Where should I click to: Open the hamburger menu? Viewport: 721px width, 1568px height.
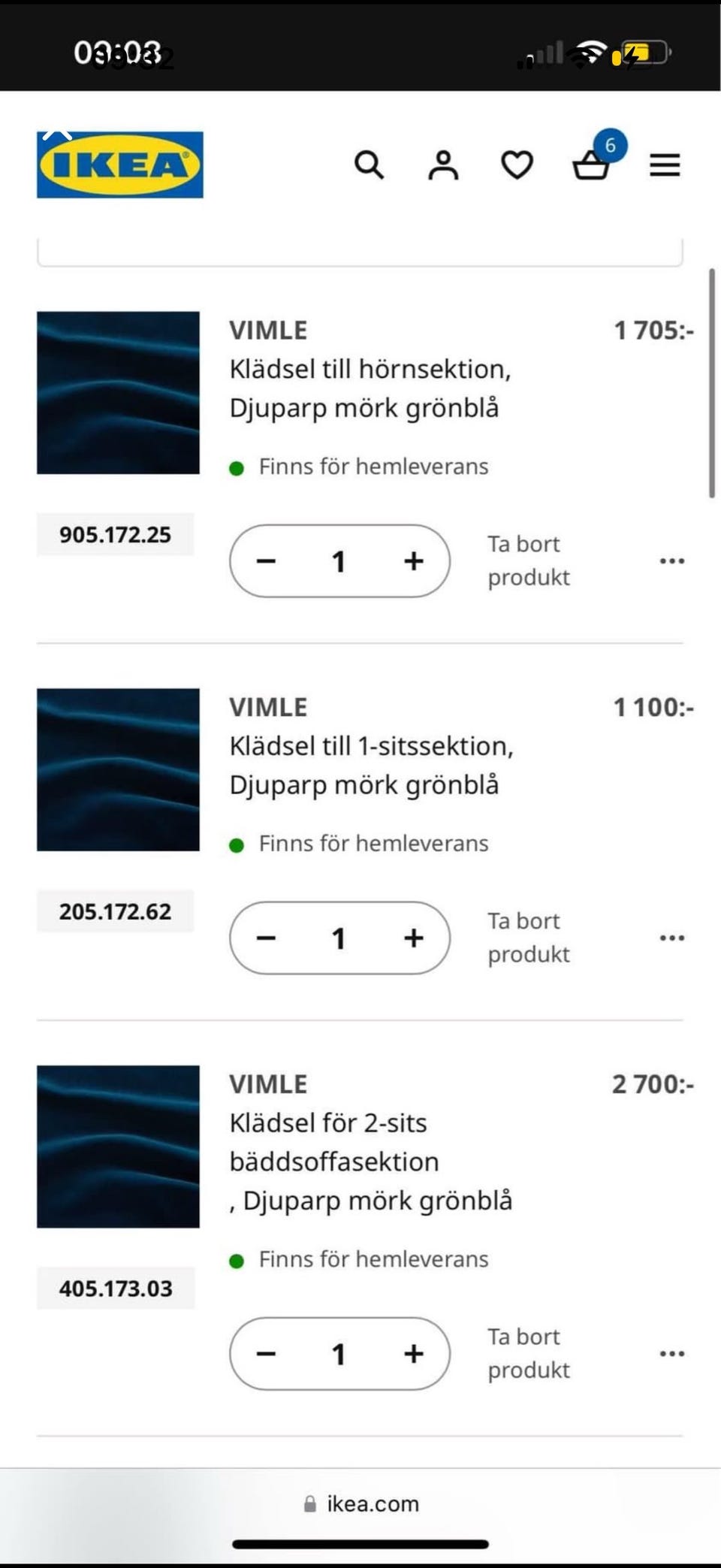665,165
